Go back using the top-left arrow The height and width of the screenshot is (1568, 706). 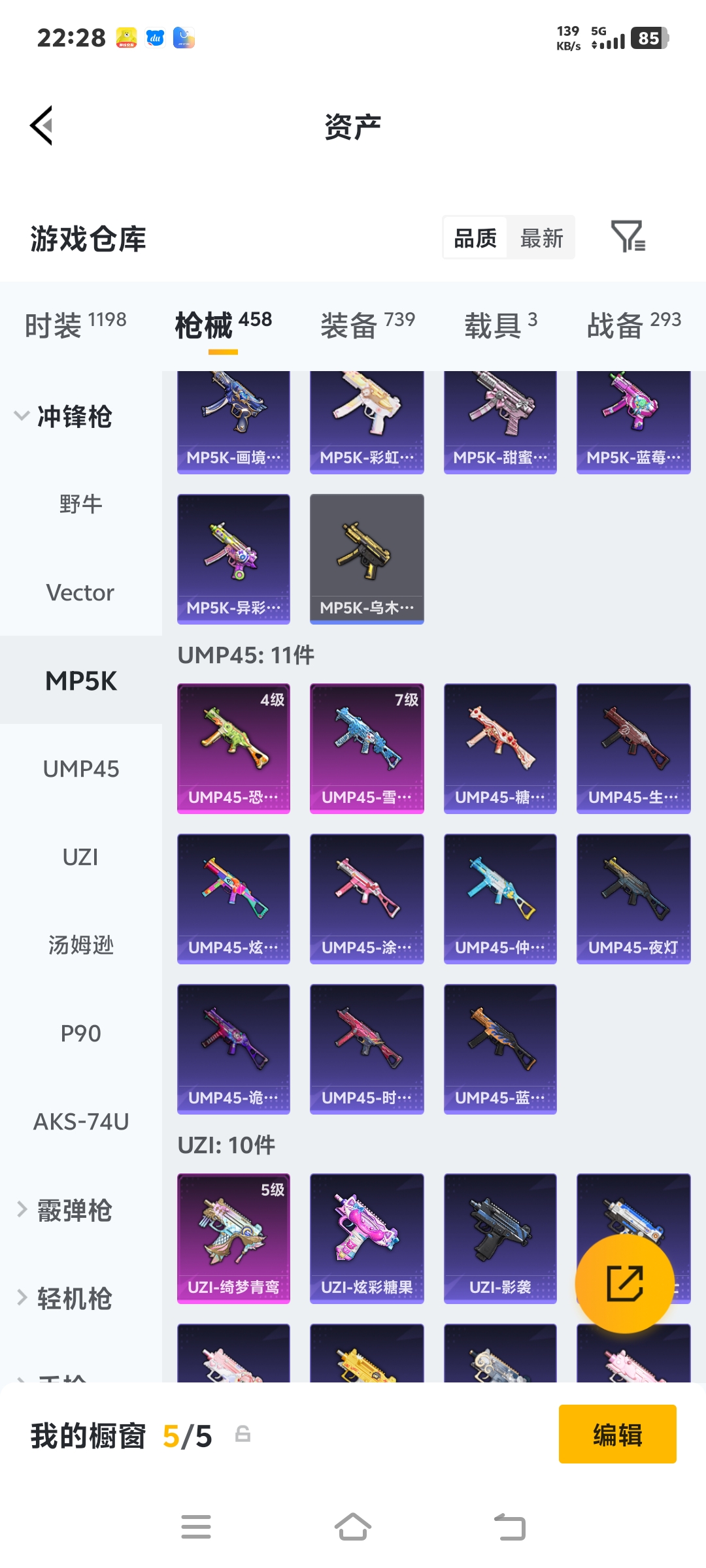coord(42,125)
